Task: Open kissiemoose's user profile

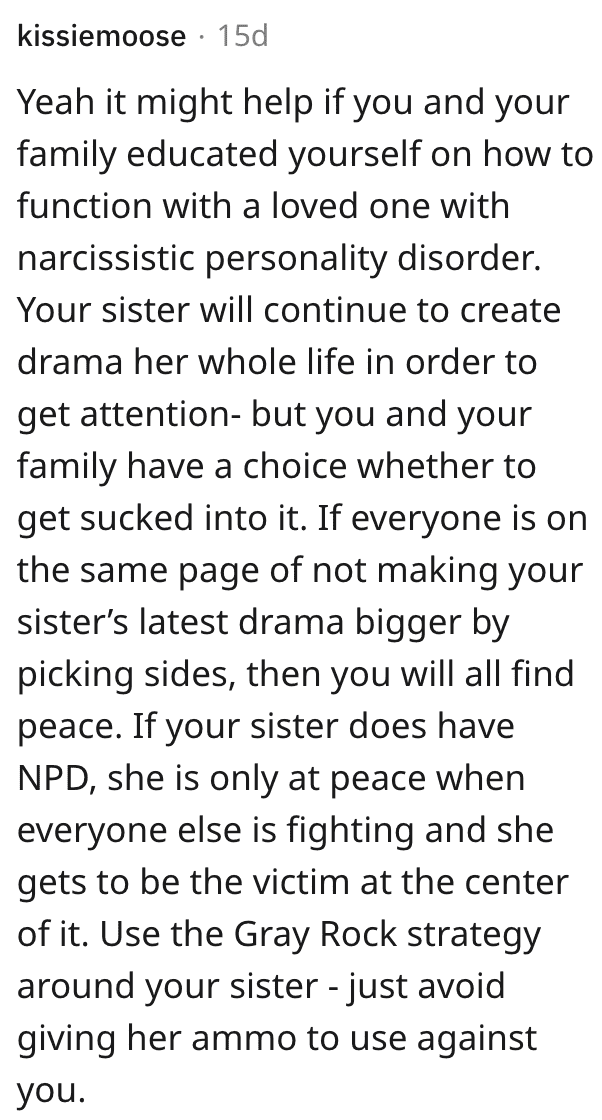Action: click(x=101, y=37)
